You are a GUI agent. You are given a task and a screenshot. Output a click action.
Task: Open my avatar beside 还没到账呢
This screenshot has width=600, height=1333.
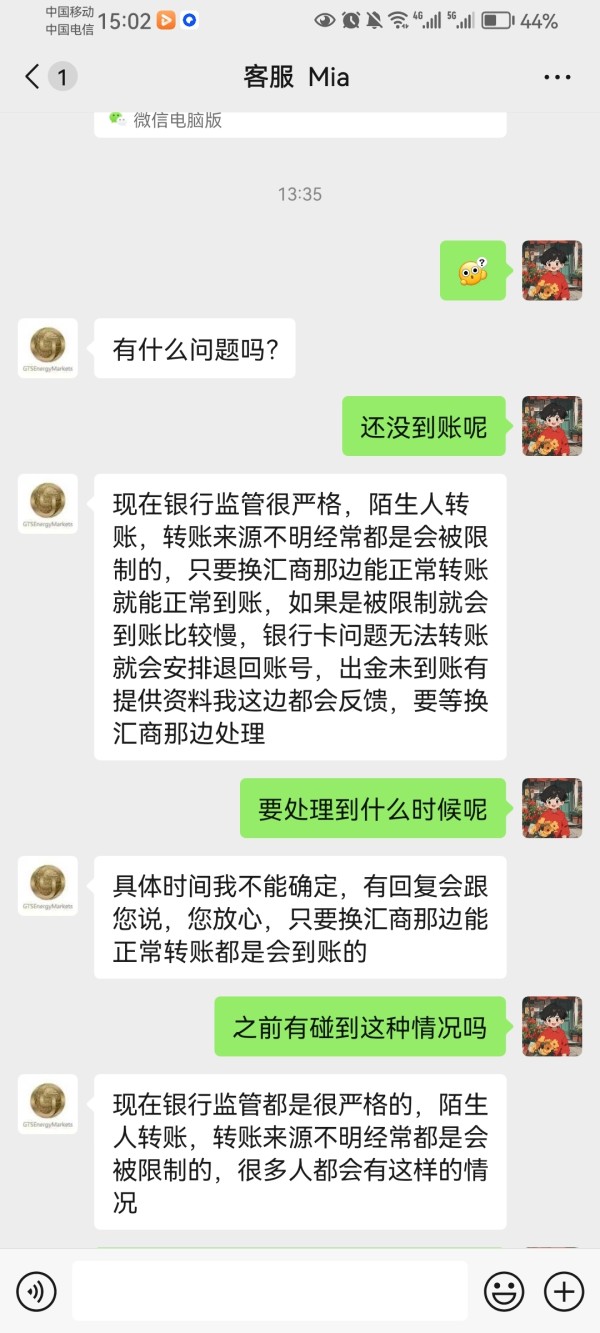coord(552,427)
